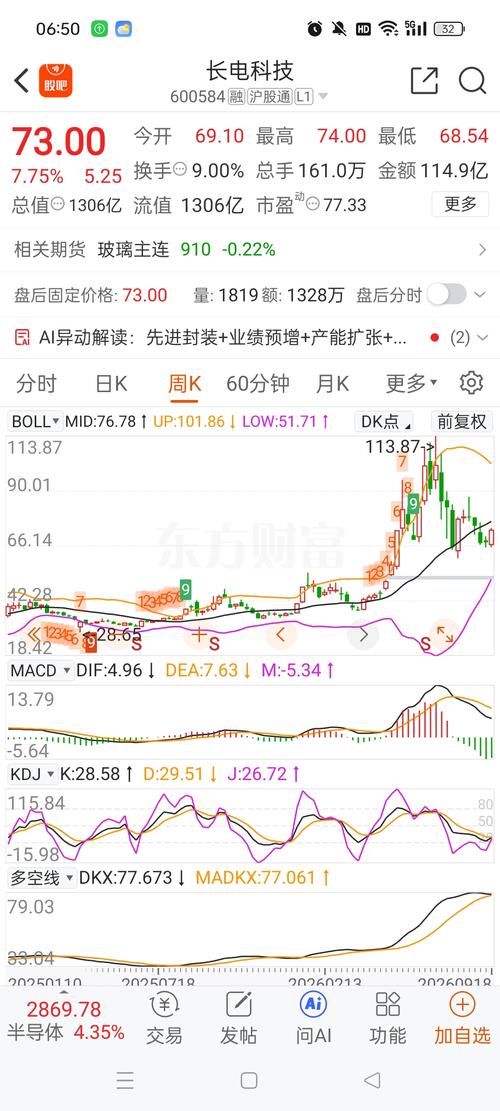
Task: Open chart settings gear
Action: [x=471, y=383]
